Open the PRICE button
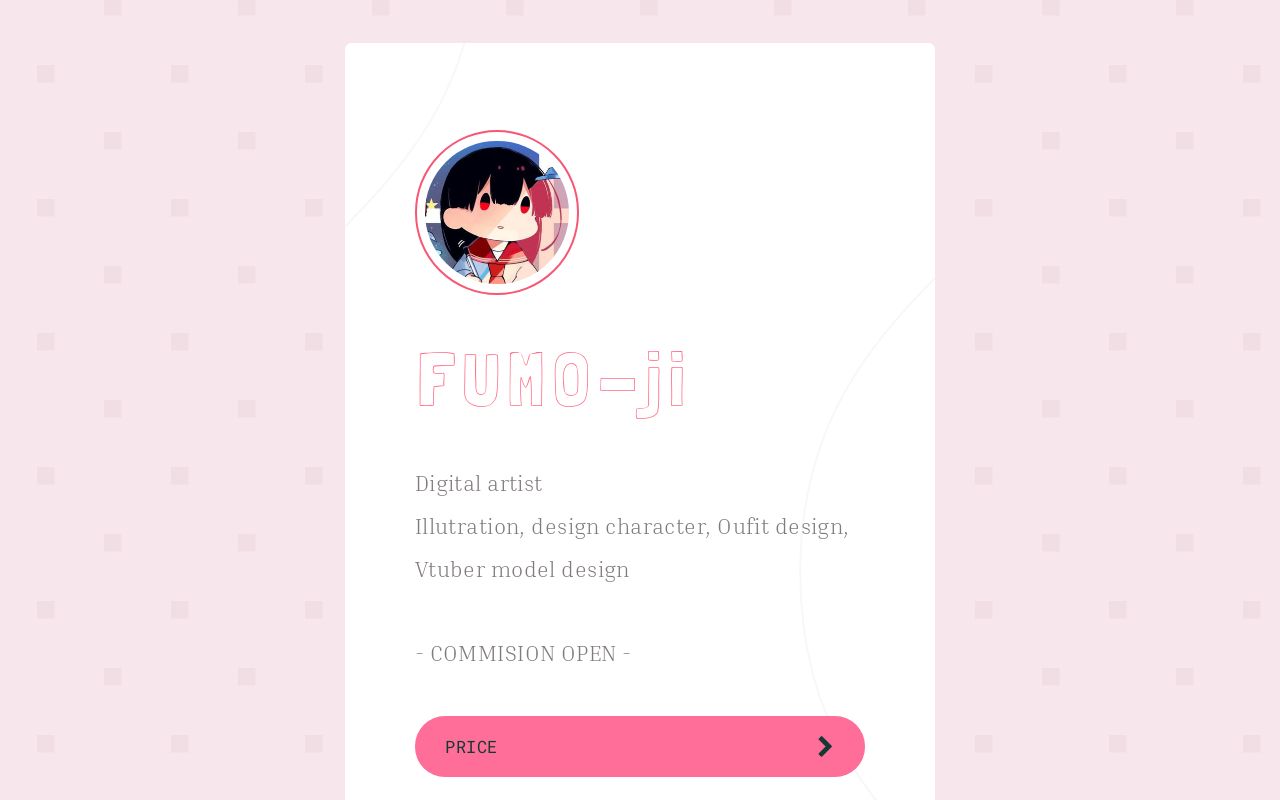1280x800 pixels. (639, 746)
